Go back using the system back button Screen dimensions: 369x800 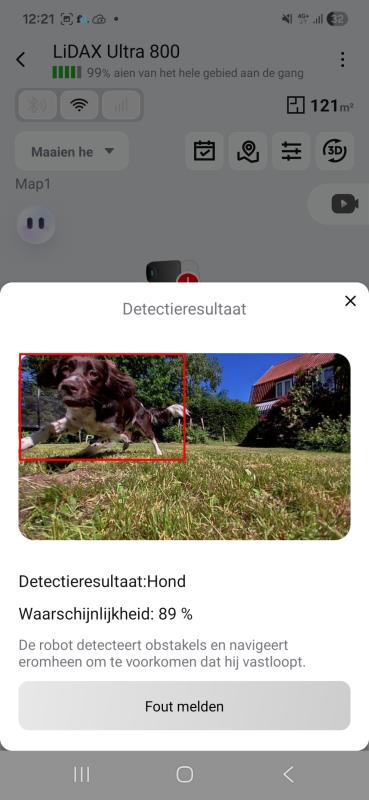point(288,774)
